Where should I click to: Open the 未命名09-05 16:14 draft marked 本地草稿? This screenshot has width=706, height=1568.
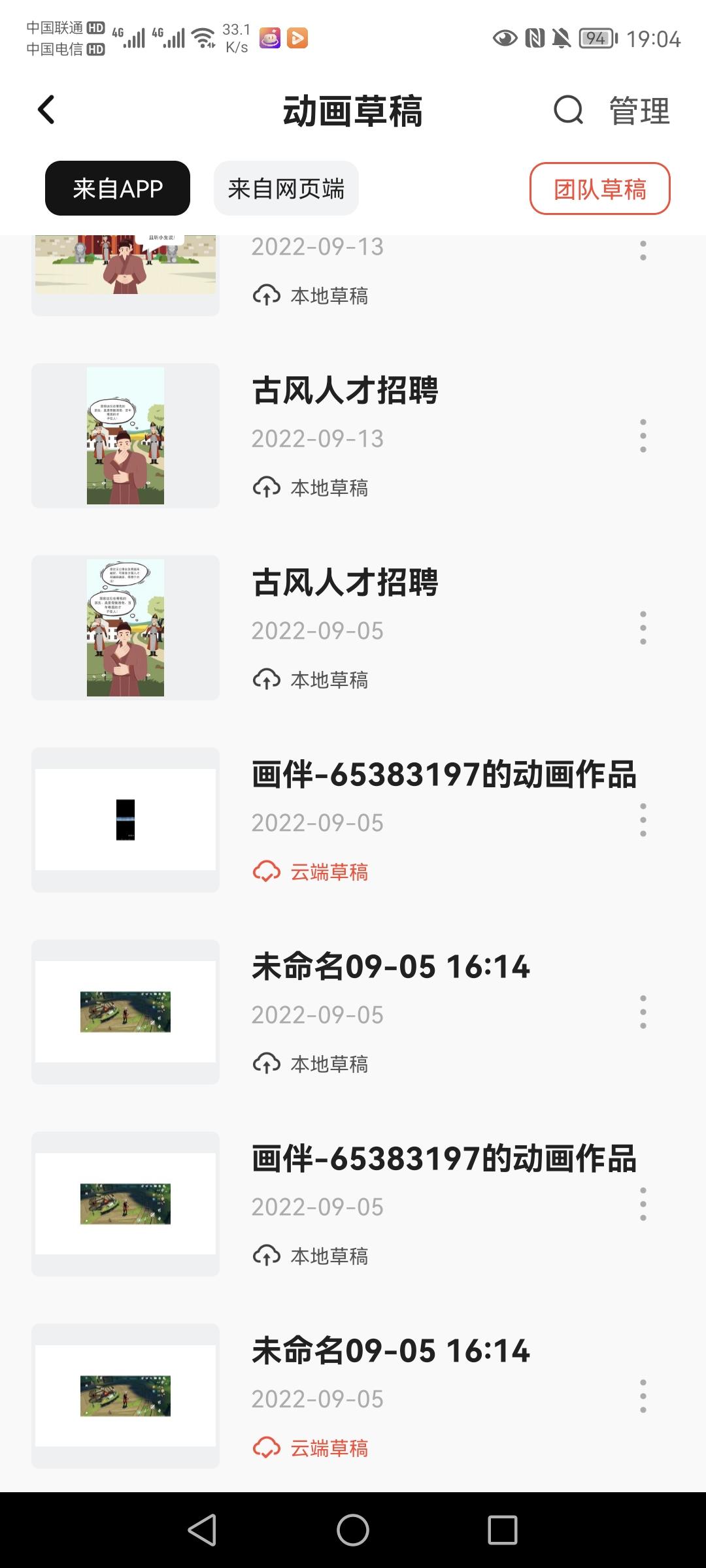click(390, 968)
